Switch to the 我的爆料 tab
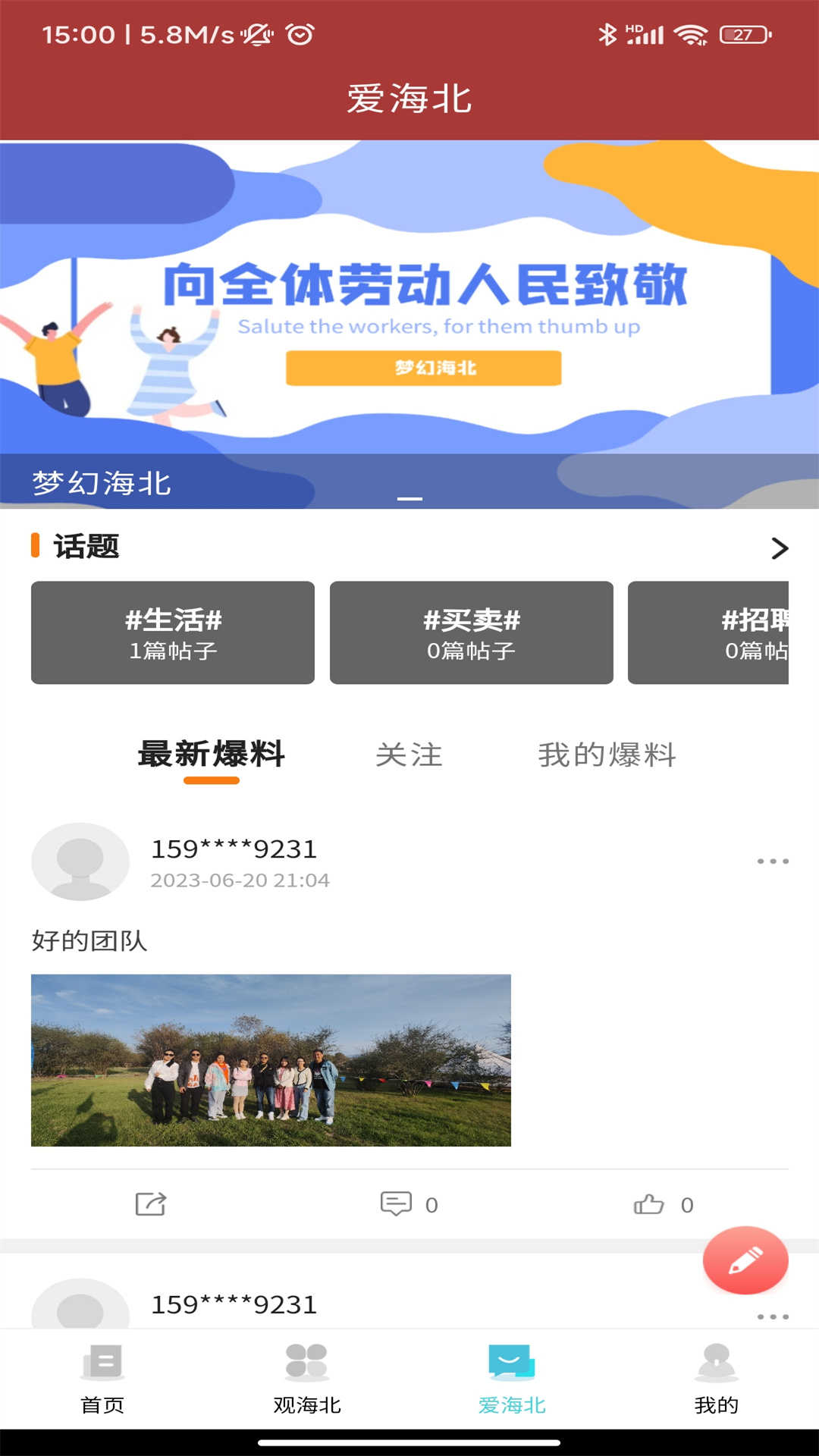This screenshot has height=1456, width=819. coord(607,755)
